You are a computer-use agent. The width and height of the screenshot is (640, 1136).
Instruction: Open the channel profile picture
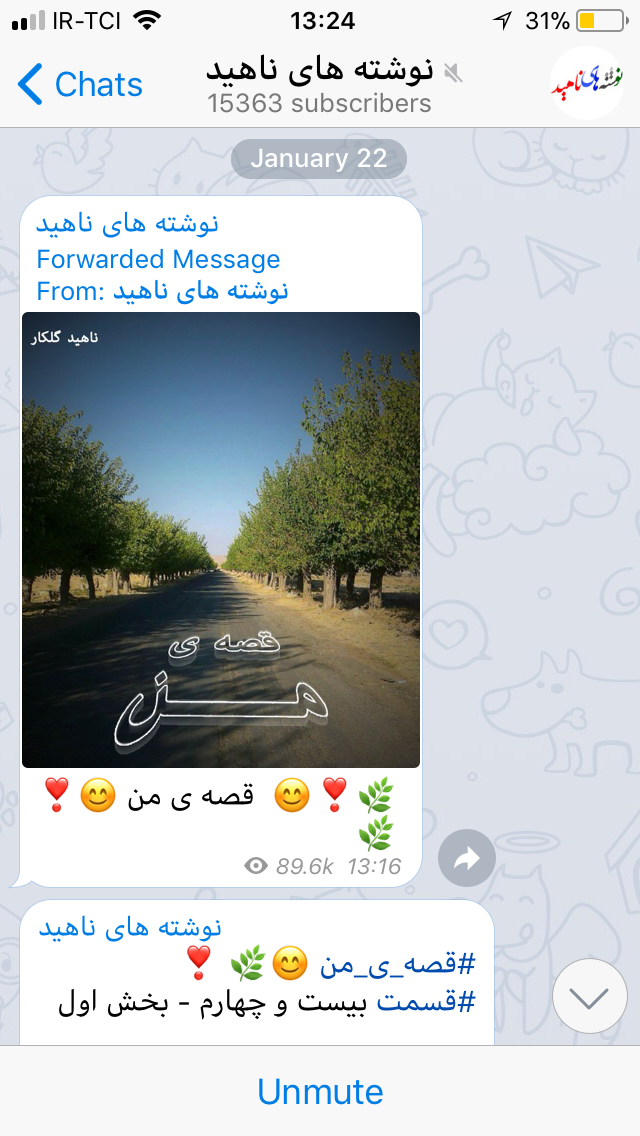pyautogui.click(x=587, y=84)
